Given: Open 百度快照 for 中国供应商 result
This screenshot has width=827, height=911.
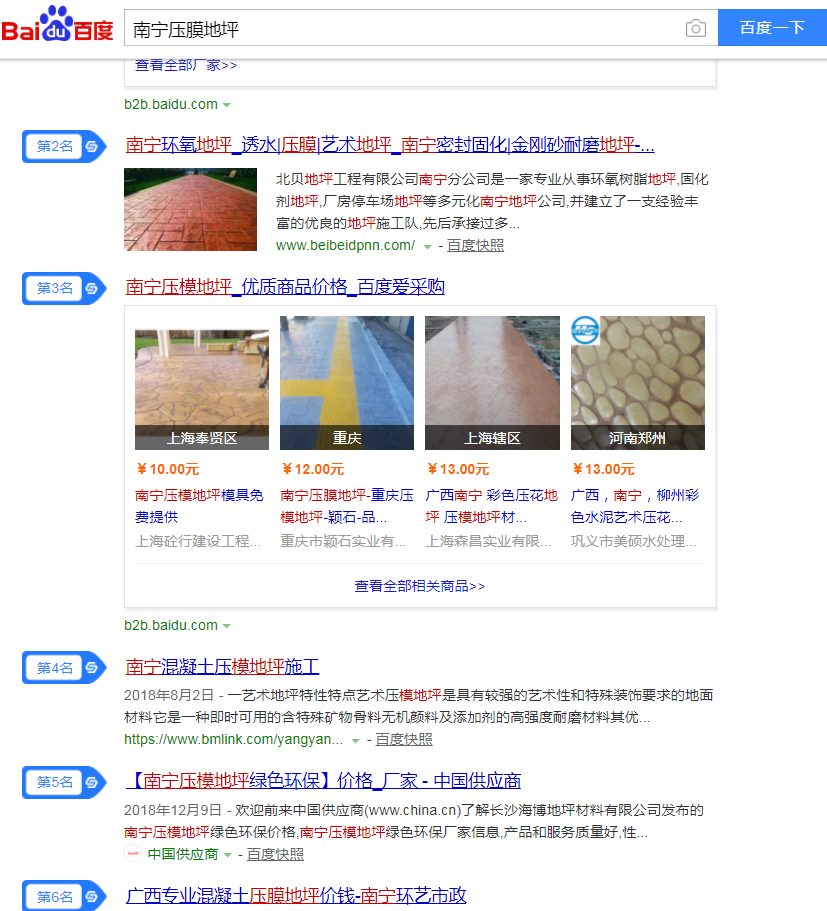Looking at the screenshot, I should (x=275, y=854).
